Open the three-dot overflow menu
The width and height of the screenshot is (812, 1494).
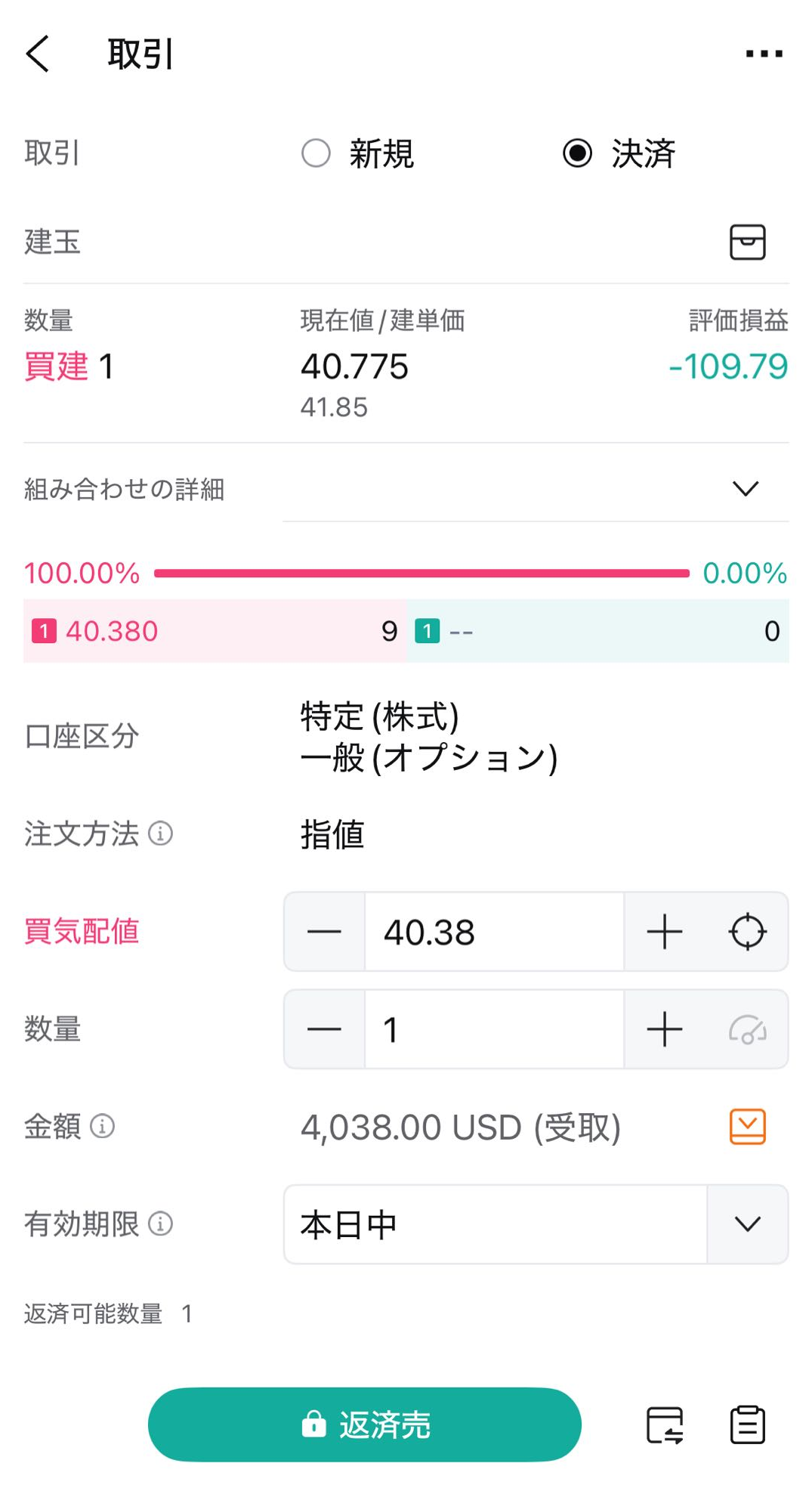pyautogui.click(x=764, y=54)
